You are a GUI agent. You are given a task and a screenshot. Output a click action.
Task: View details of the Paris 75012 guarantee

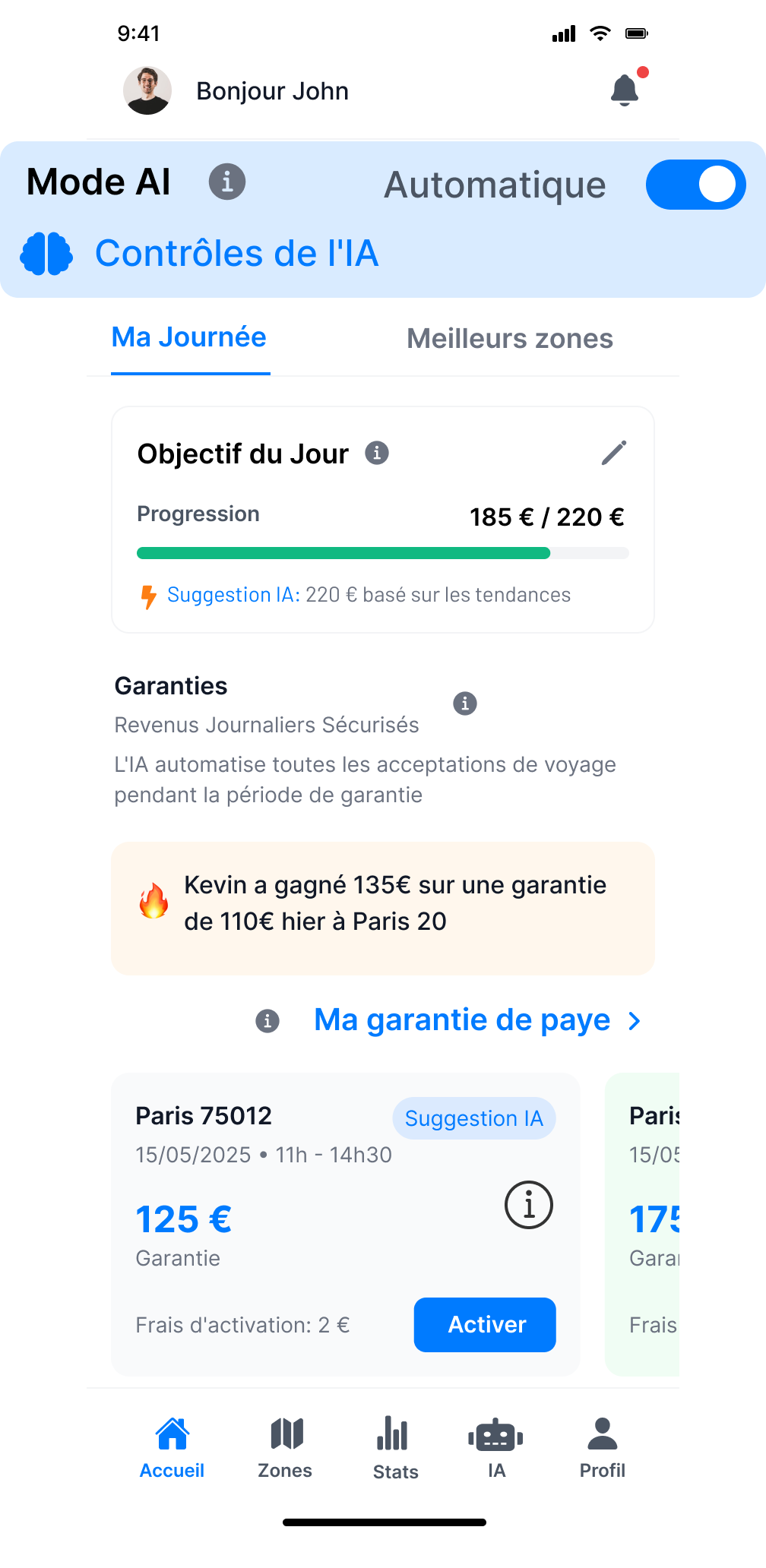click(529, 1205)
